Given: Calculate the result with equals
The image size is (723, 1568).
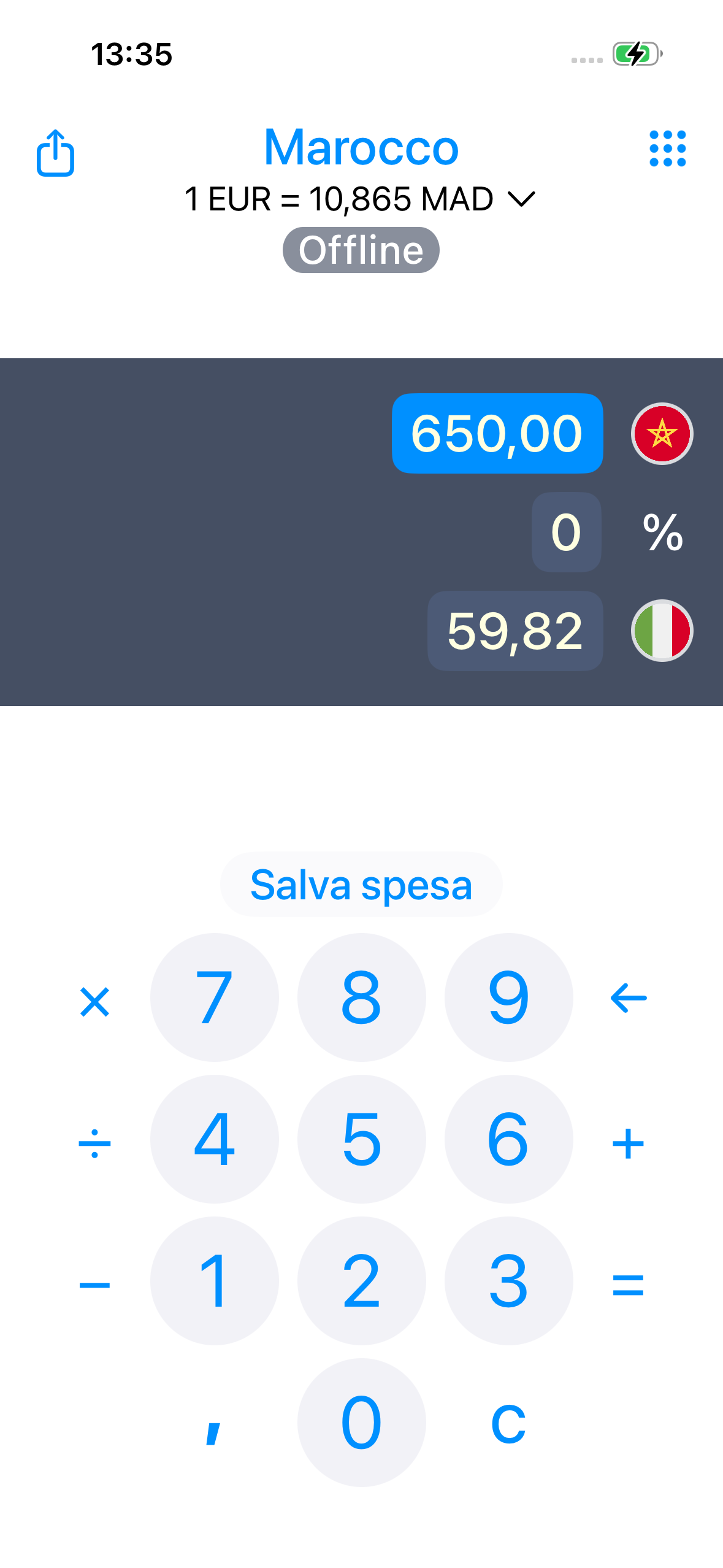Looking at the screenshot, I should (x=629, y=1285).
